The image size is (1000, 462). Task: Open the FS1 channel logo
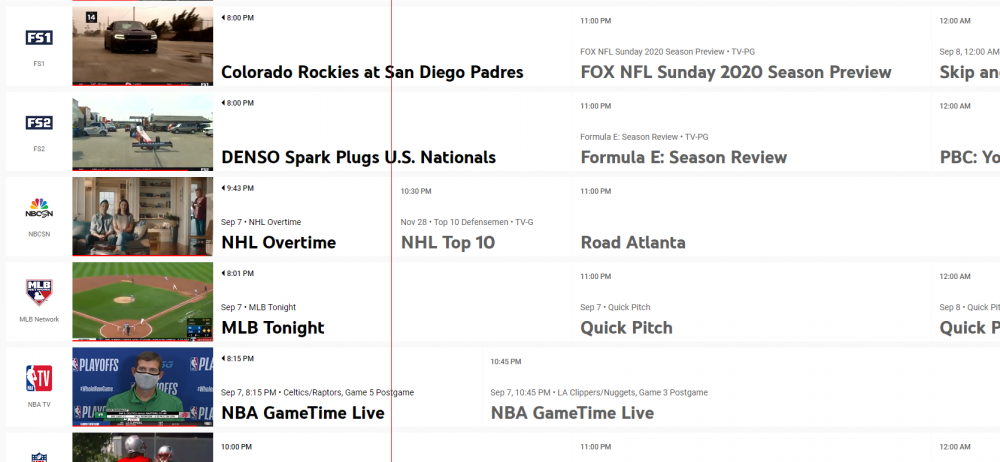pyautogui.click(x=39, y=39)
